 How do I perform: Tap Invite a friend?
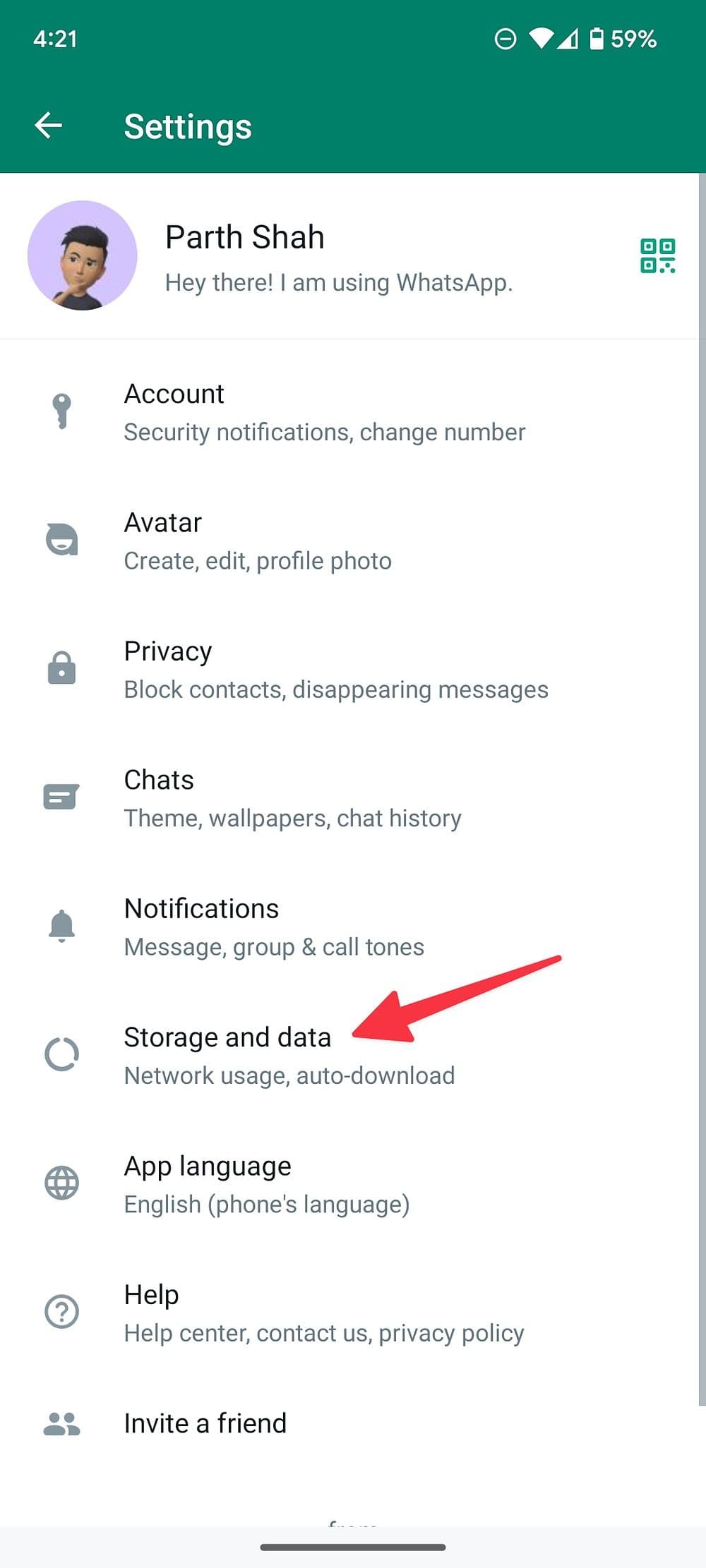click(204, 1423)
